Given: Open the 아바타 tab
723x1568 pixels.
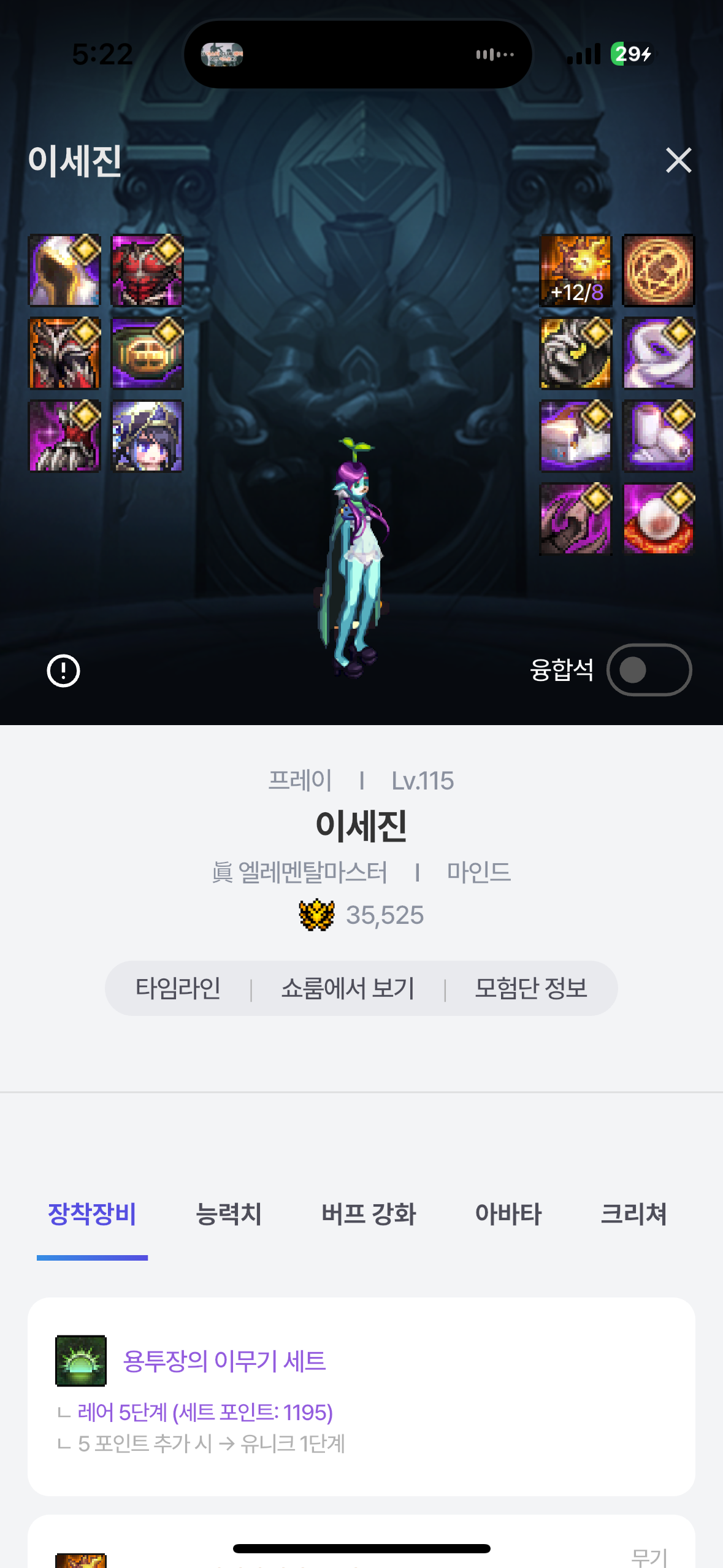Looking at the screenshot, I should pyautogui.click(x=508, y=1213).
